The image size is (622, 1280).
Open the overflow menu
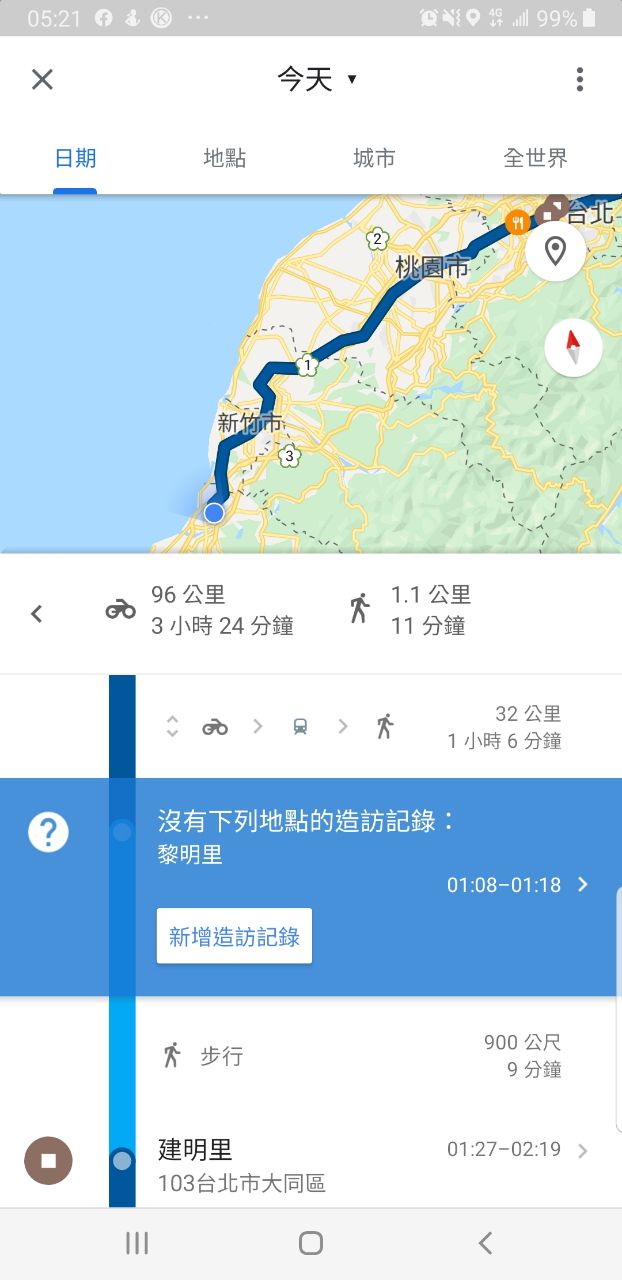[579, 80]
